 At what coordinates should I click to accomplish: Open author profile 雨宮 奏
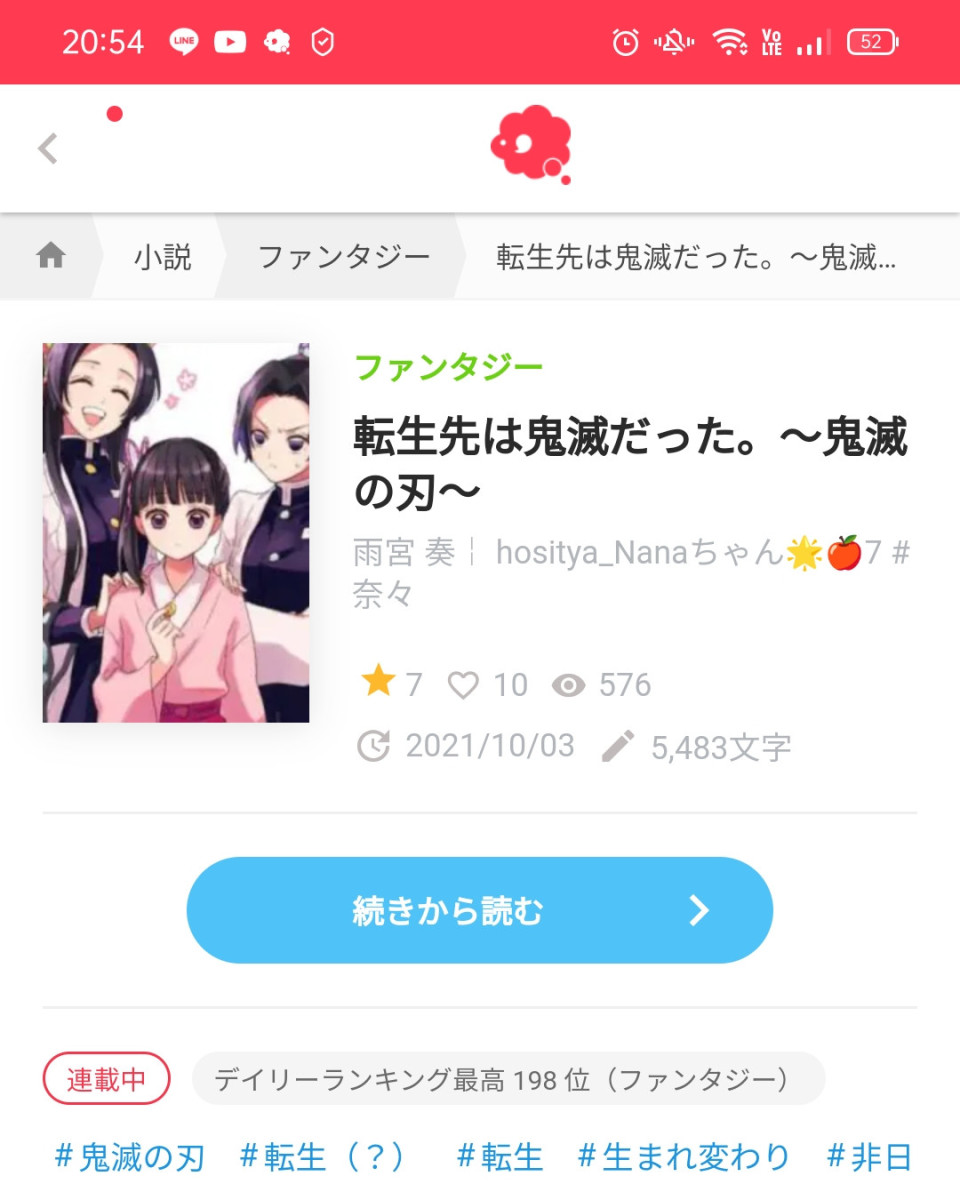404,551
